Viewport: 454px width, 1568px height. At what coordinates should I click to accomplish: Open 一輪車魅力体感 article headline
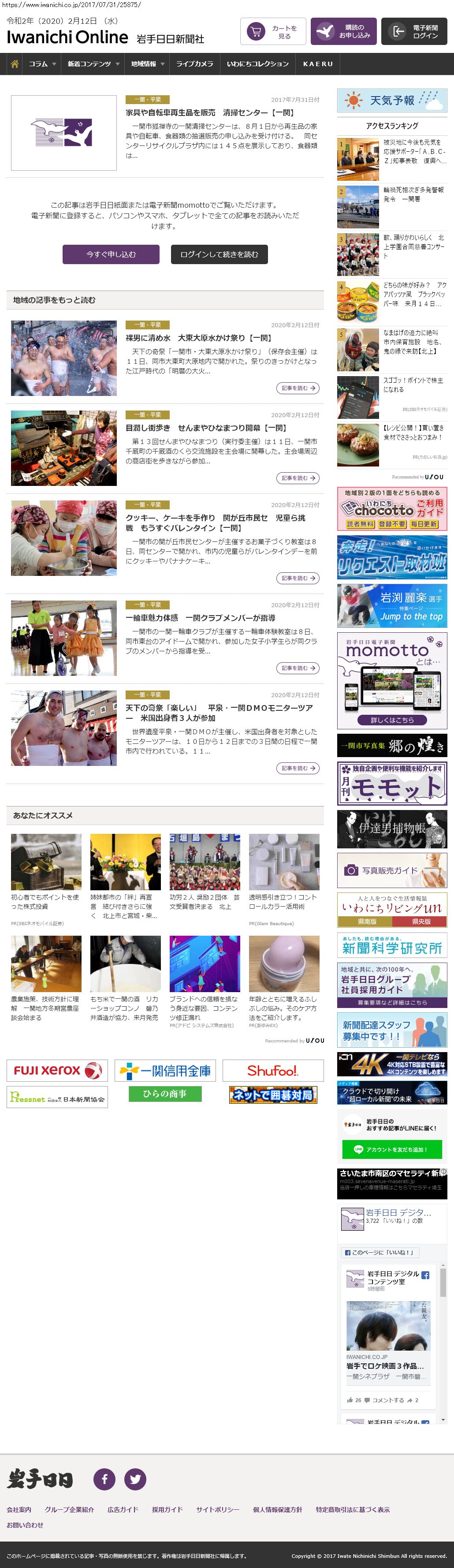pyautogui.click(x=200, y=617)
